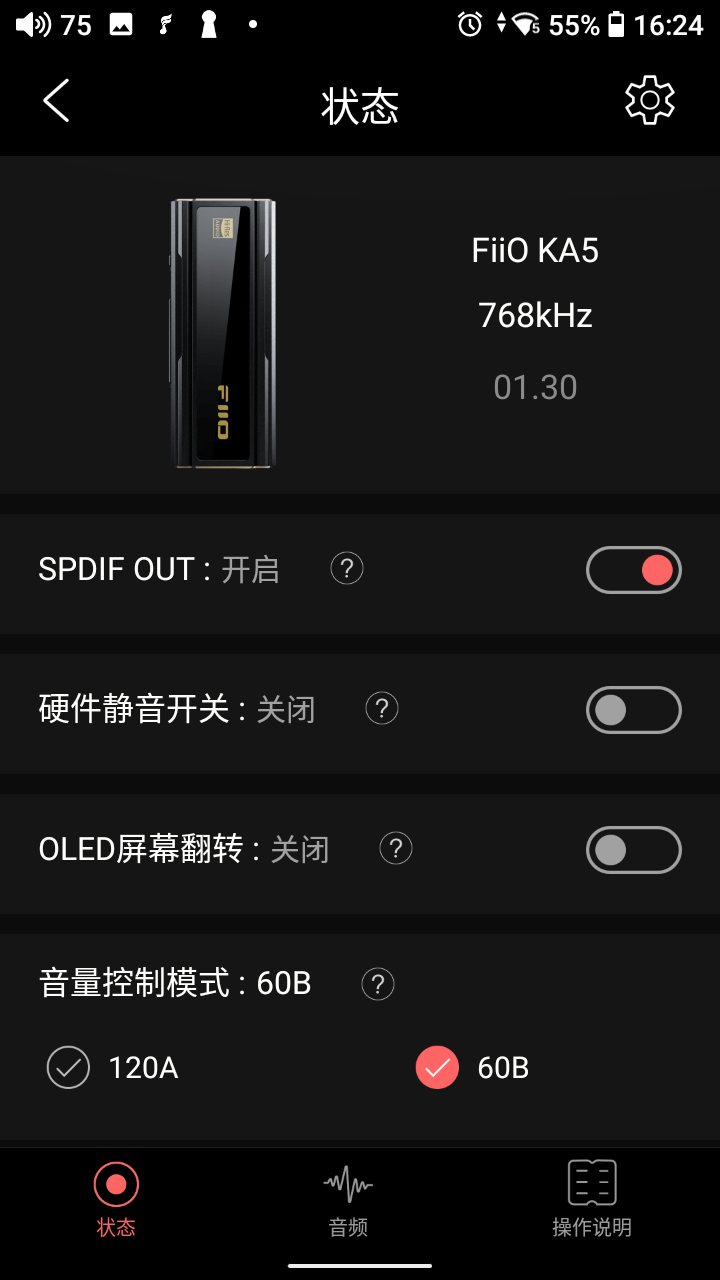Turn on OLED屏幕翻转 screen flip
Image resolution: width=720 pixels, height=1280 pixels.
click(633, 850)
